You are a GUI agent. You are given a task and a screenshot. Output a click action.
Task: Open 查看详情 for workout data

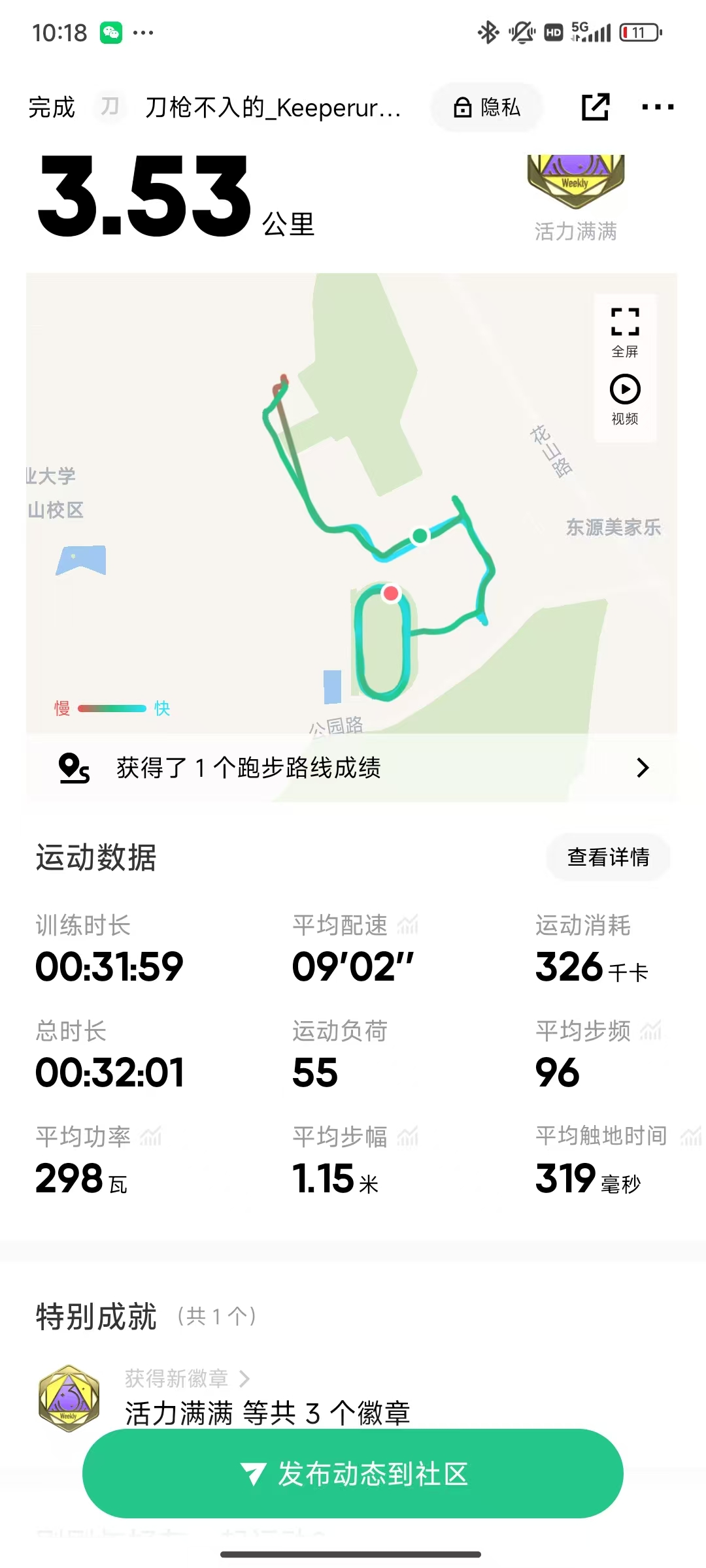point(608,857)
